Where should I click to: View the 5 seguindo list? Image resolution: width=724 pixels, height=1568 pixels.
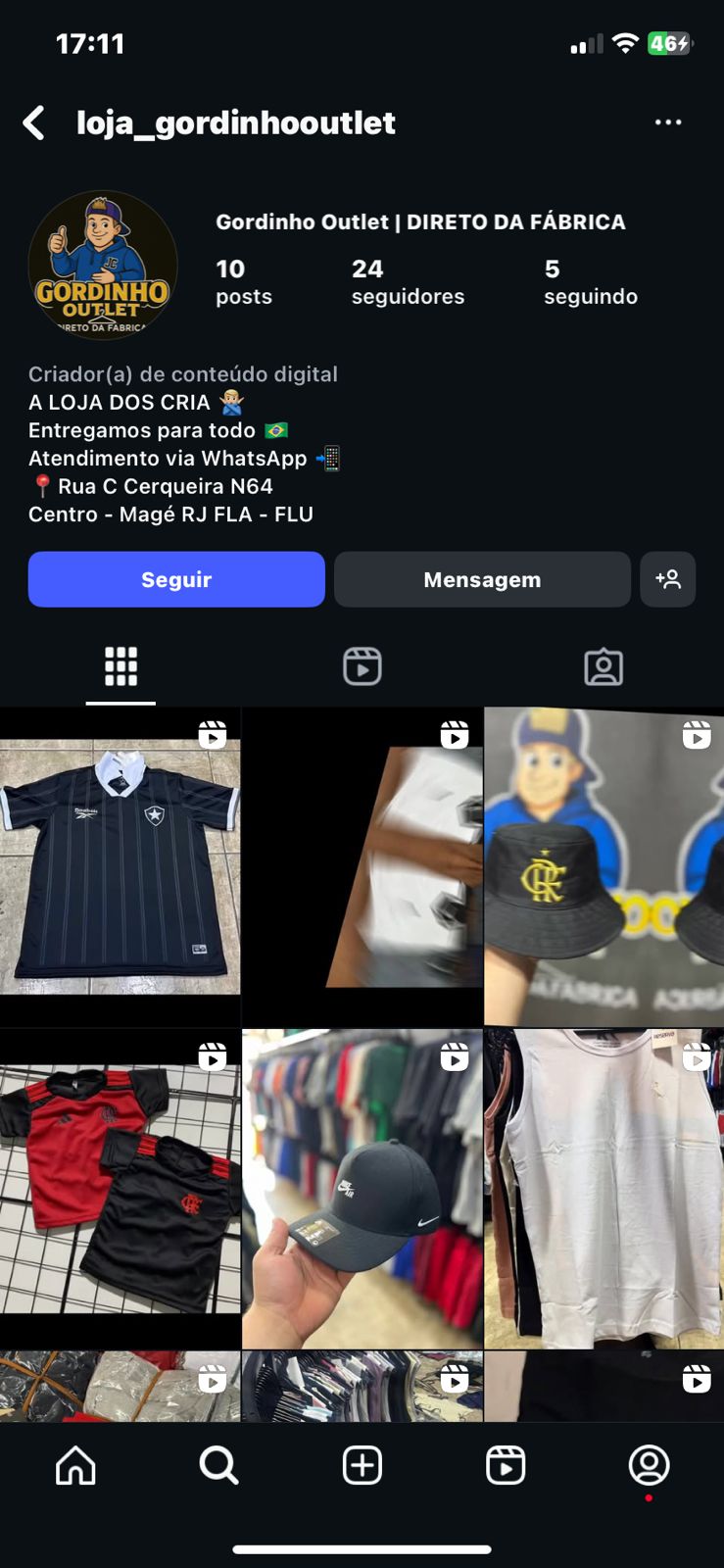tap(590, 281)
